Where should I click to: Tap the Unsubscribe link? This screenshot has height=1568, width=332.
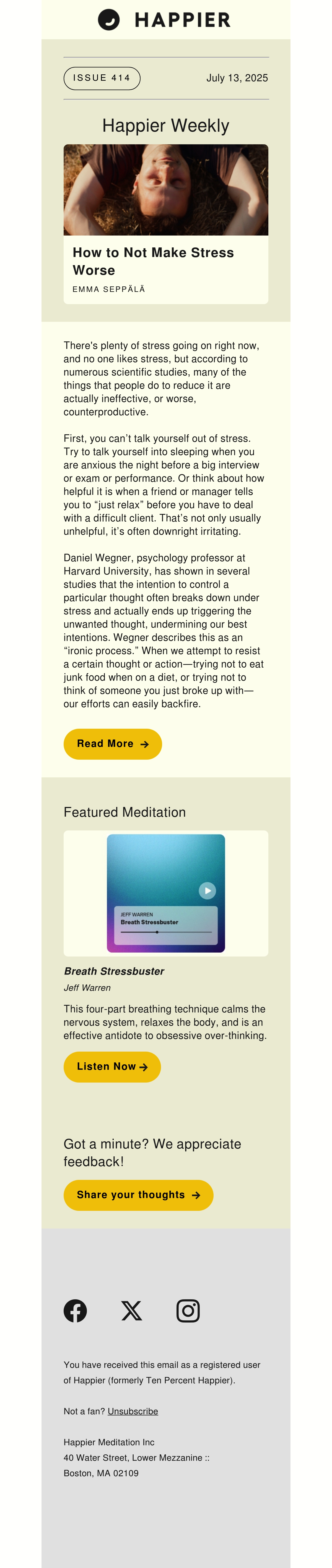[133, 1411]
